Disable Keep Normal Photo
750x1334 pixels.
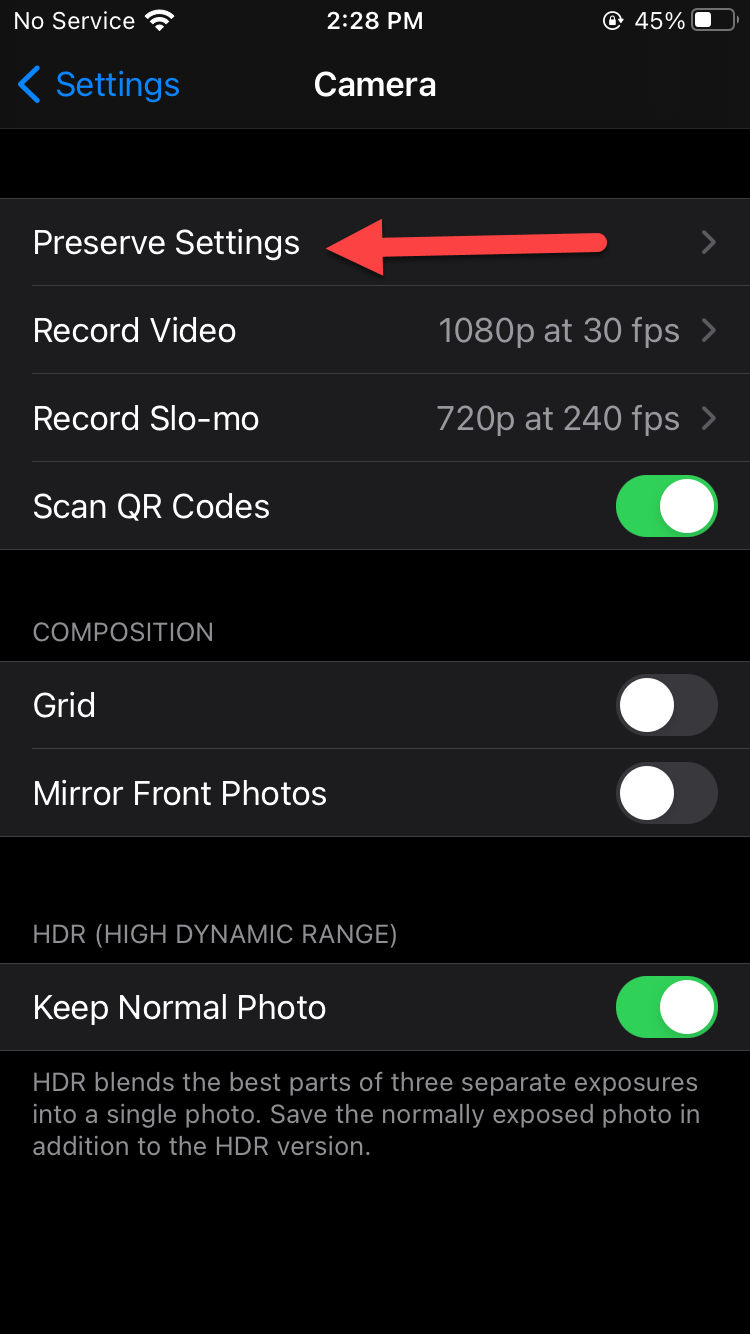(666, 1008)
